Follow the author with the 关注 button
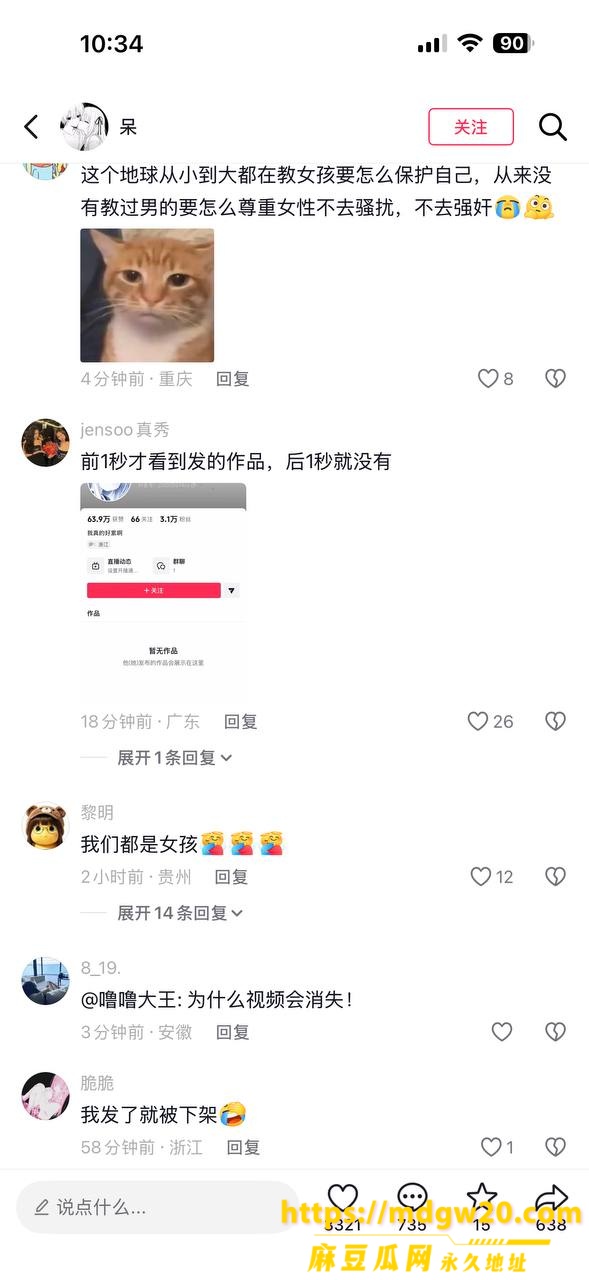 471,127
